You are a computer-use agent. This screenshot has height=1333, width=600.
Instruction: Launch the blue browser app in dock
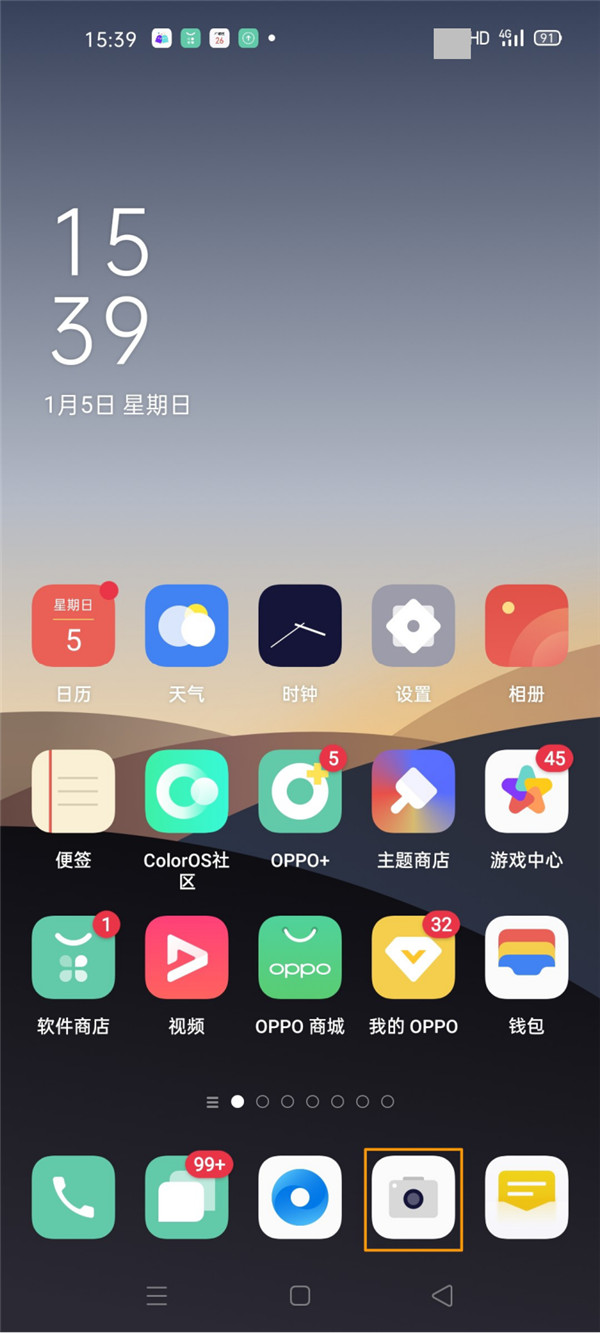tap(300, 1197)
